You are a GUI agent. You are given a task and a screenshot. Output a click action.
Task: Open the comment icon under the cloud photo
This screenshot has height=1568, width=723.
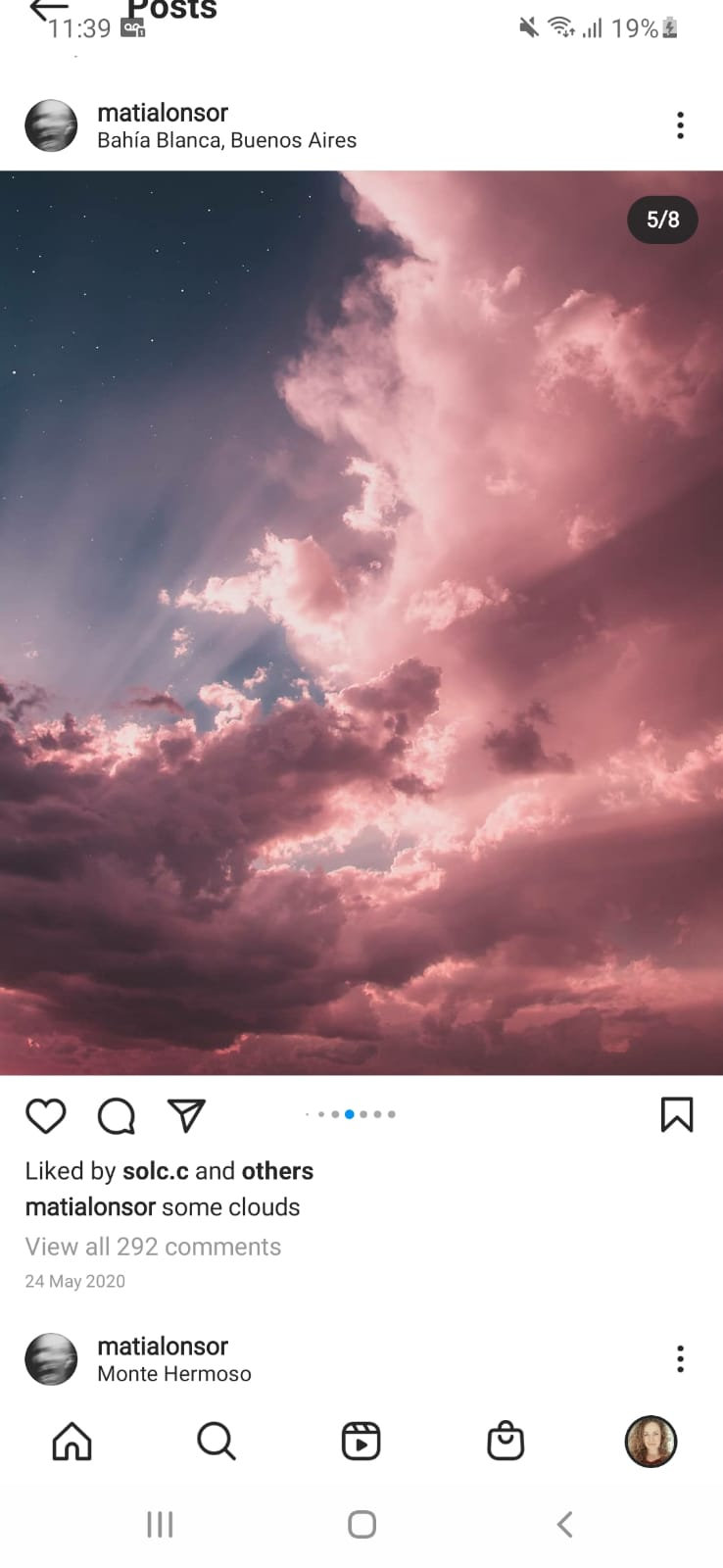coord(117,1115)
